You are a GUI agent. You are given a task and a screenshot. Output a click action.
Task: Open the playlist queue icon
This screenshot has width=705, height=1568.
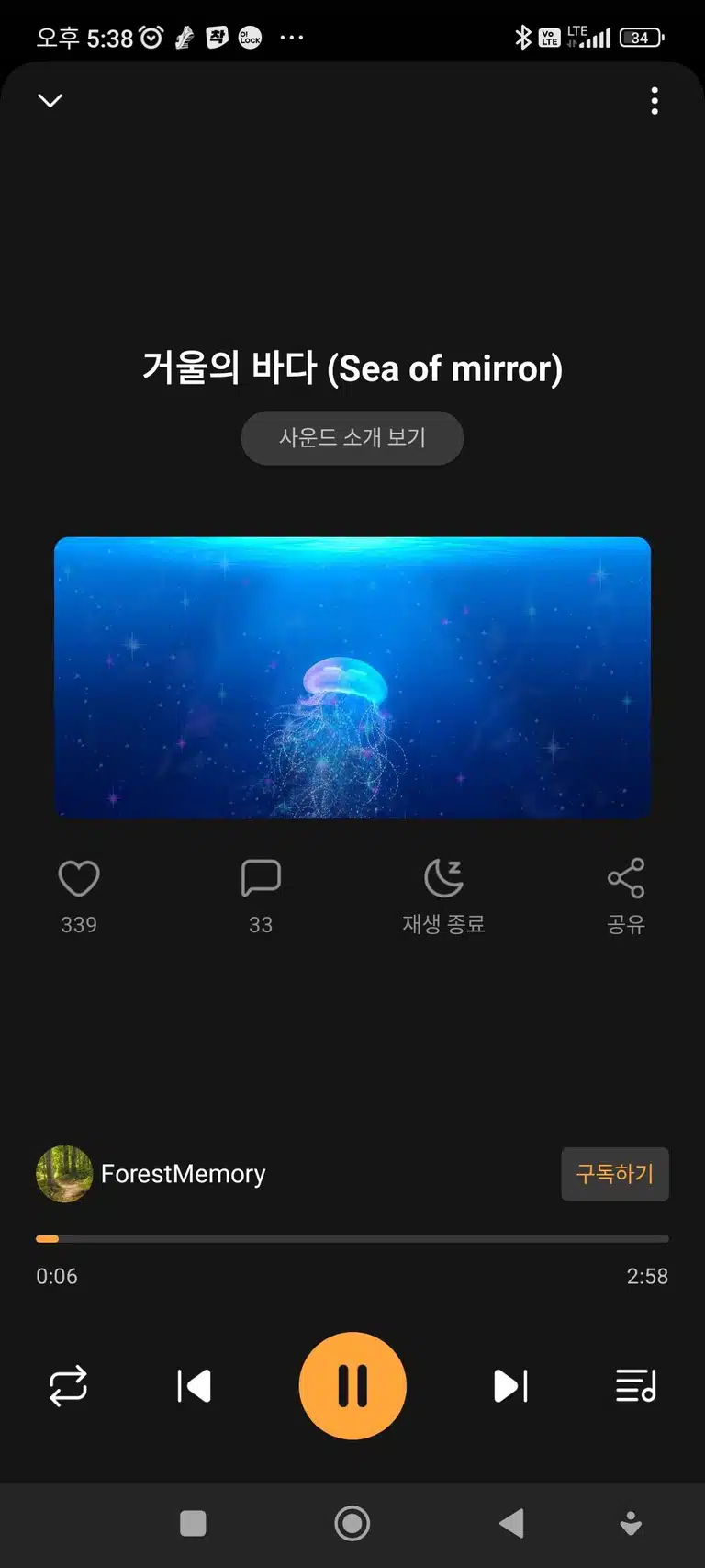[x=636, y=1386]
